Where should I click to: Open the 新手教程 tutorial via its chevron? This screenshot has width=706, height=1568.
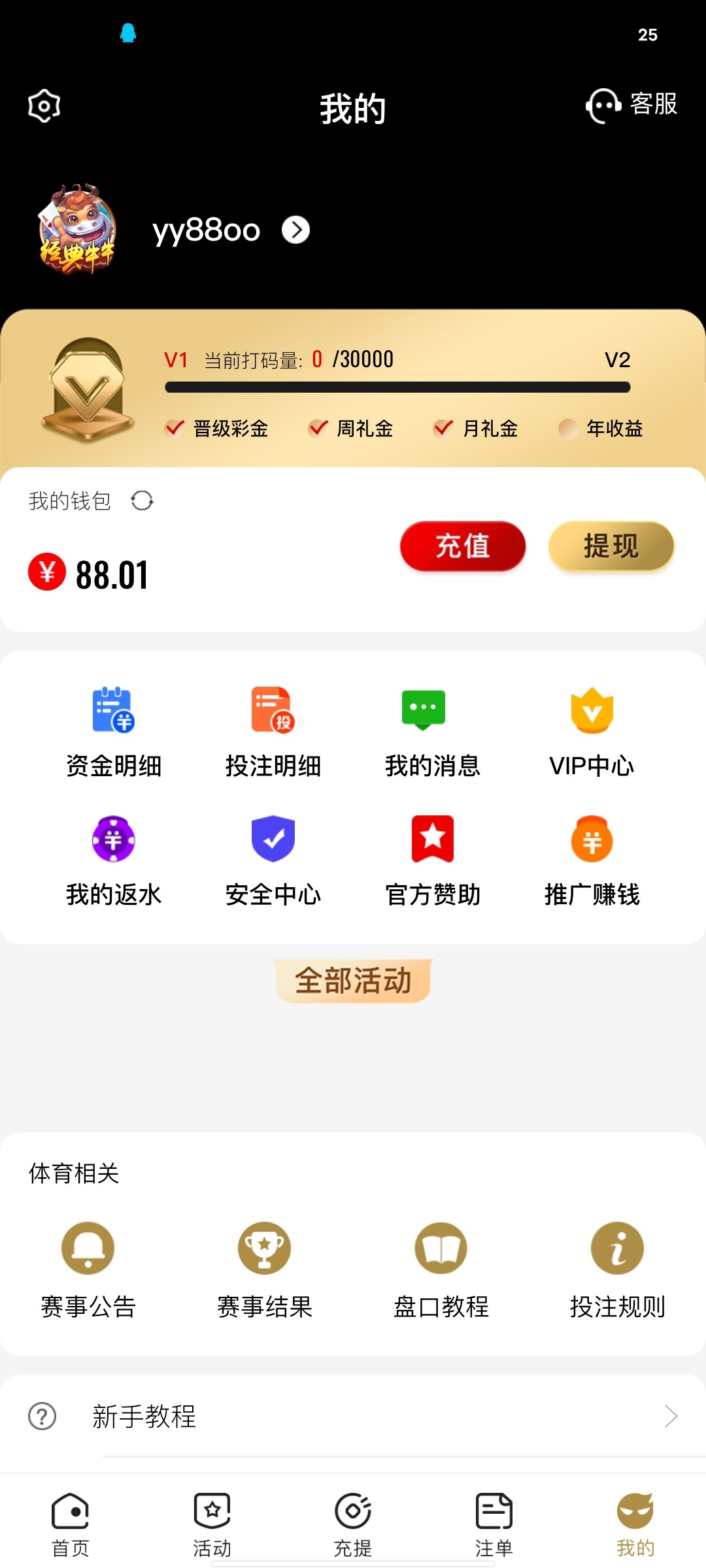[x=670, y=1416]
